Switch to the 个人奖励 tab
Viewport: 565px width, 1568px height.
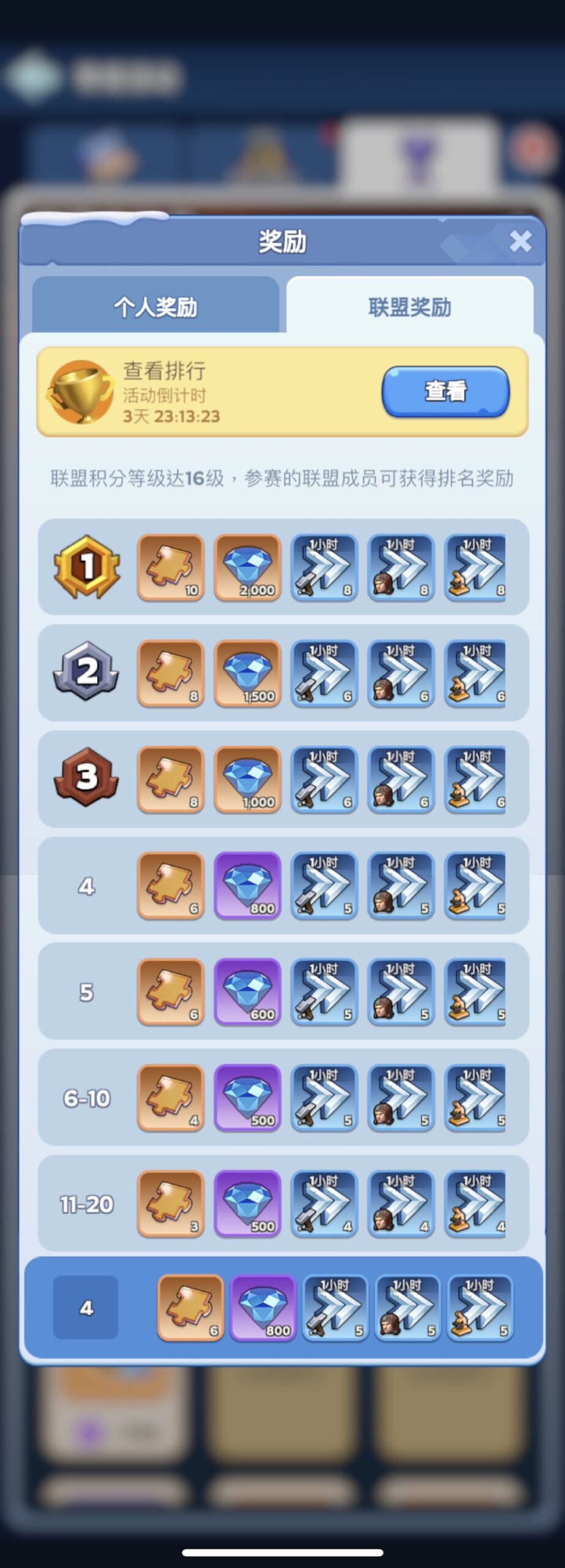coord(155,306)
